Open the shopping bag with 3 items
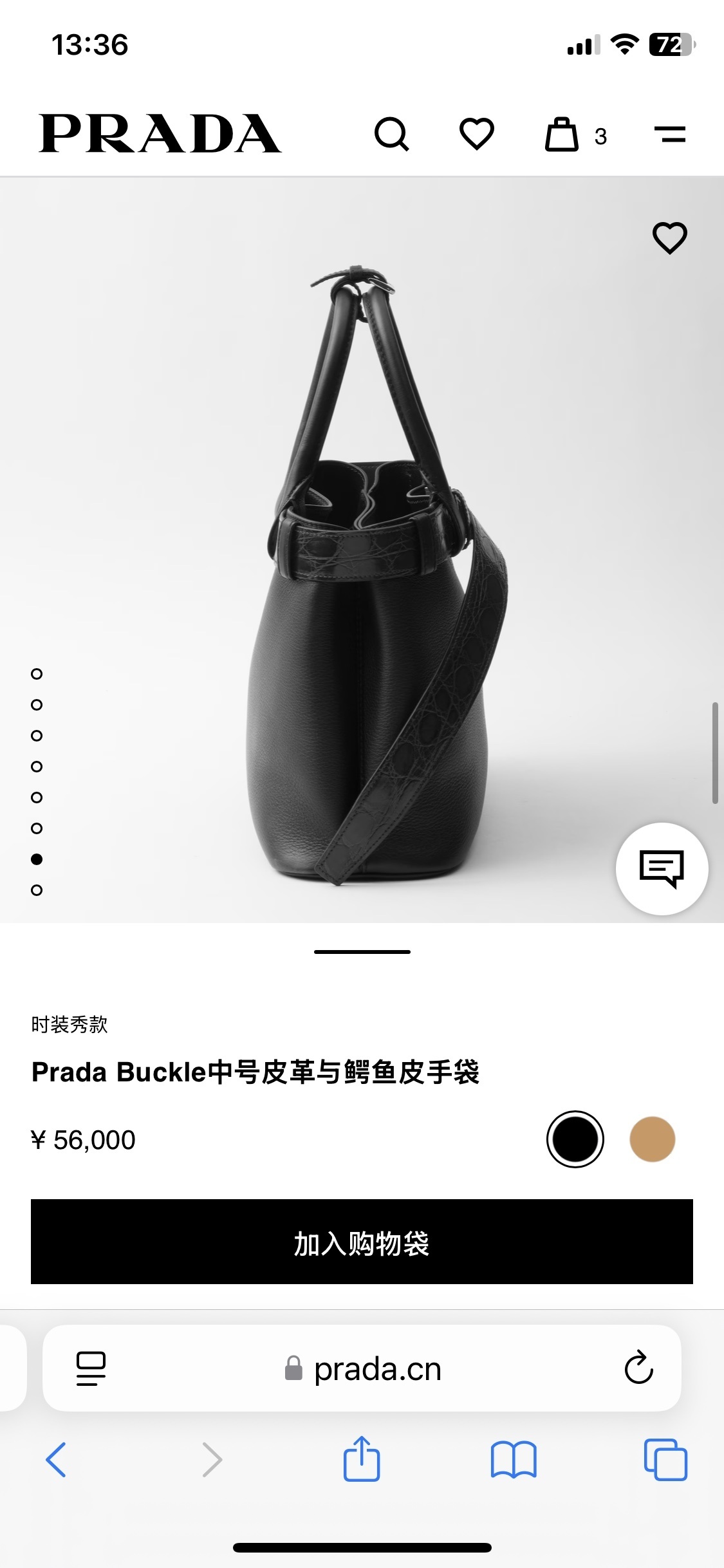724x1568 pixels. point(562,135)
